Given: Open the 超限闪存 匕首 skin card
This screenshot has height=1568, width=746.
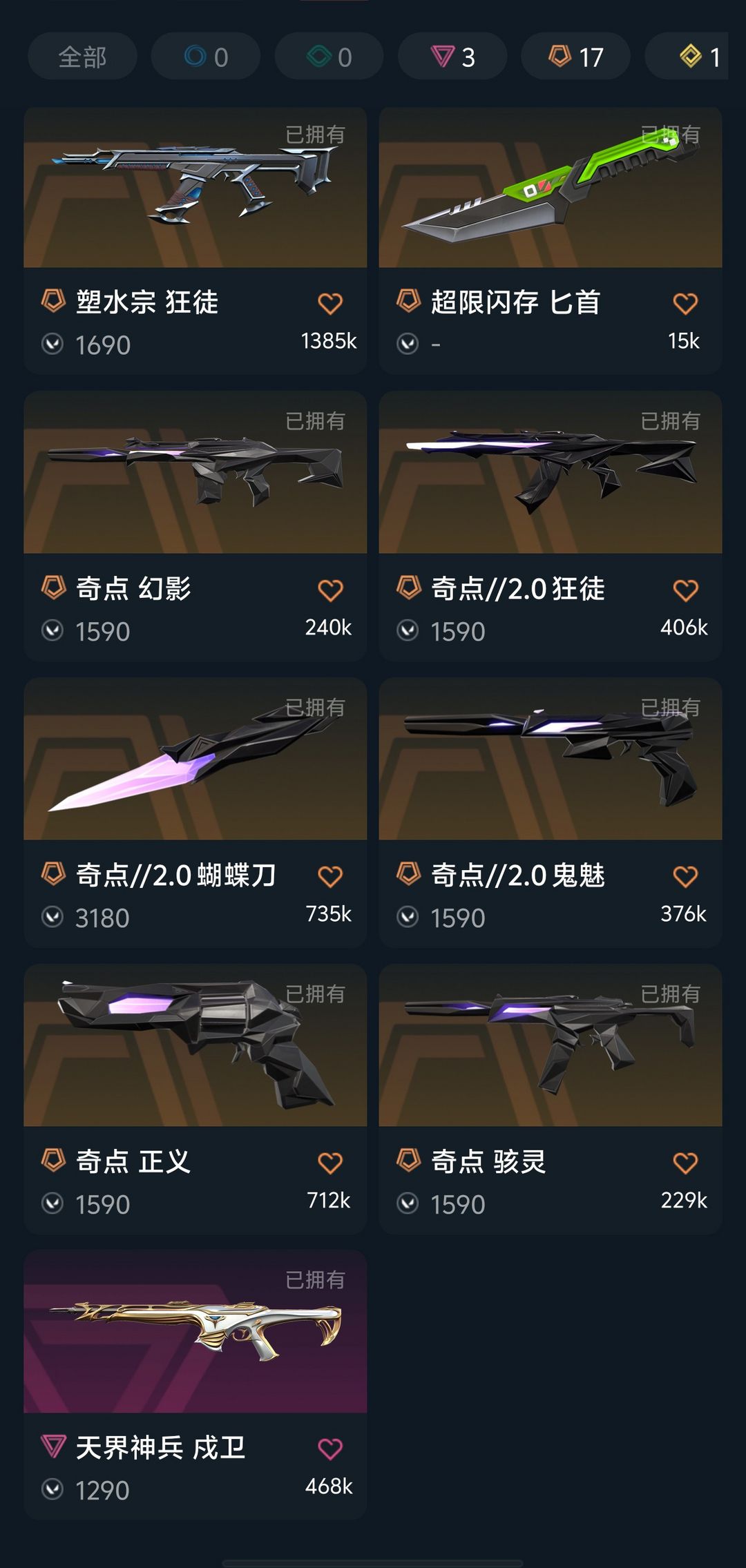Looking at the screenshot, I should [551, 240].
